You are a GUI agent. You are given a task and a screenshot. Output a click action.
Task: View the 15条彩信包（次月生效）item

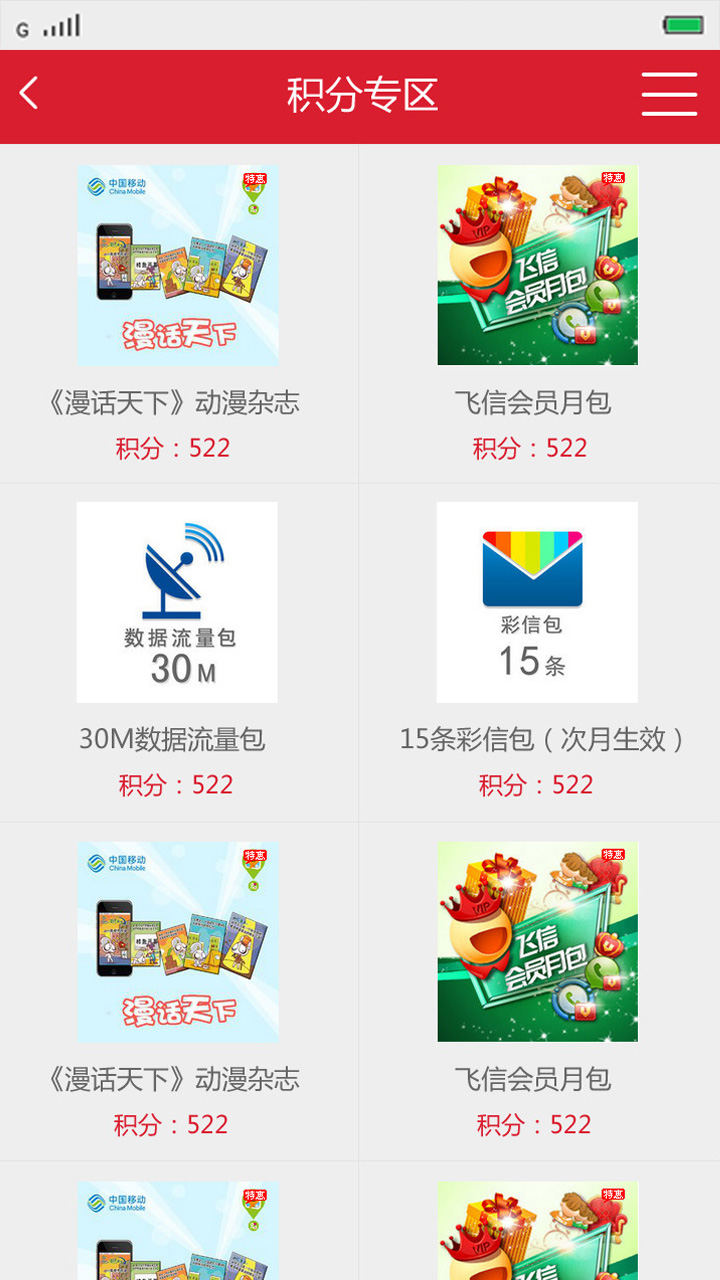point(537,603)
